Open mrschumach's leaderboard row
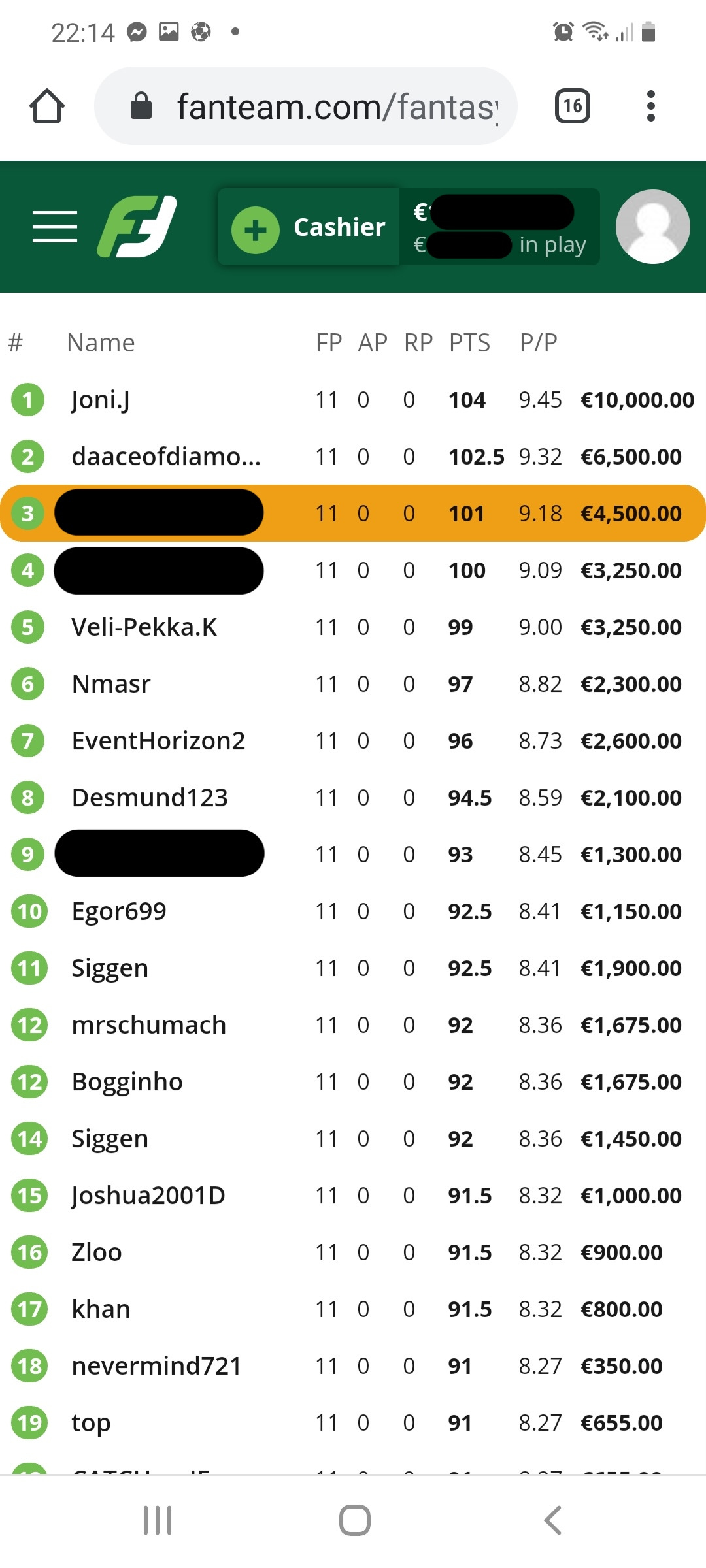The width and height of the screenshot is (706, 1568). point(149,1025)
